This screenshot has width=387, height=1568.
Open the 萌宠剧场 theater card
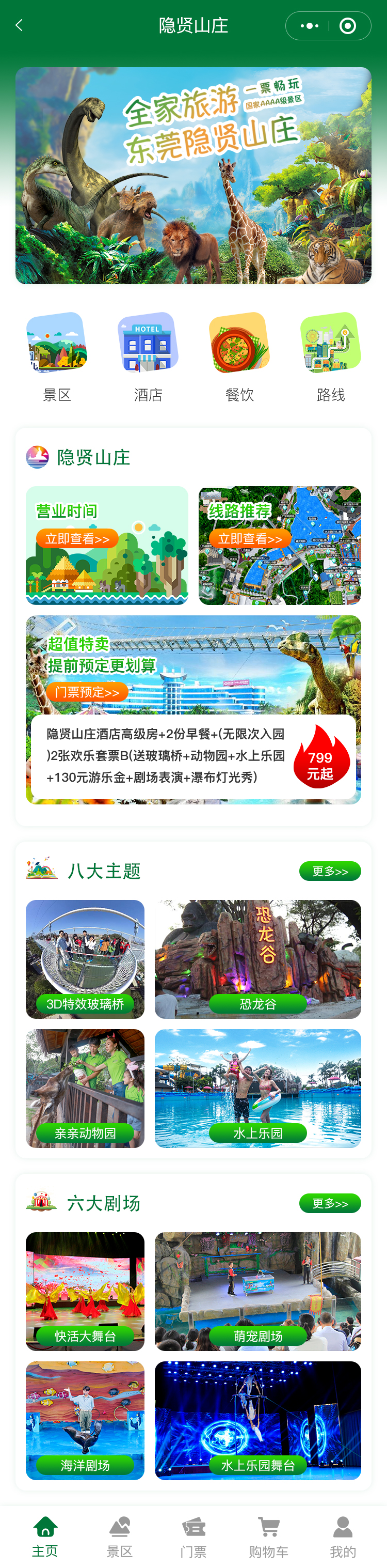pos(257,1291)
